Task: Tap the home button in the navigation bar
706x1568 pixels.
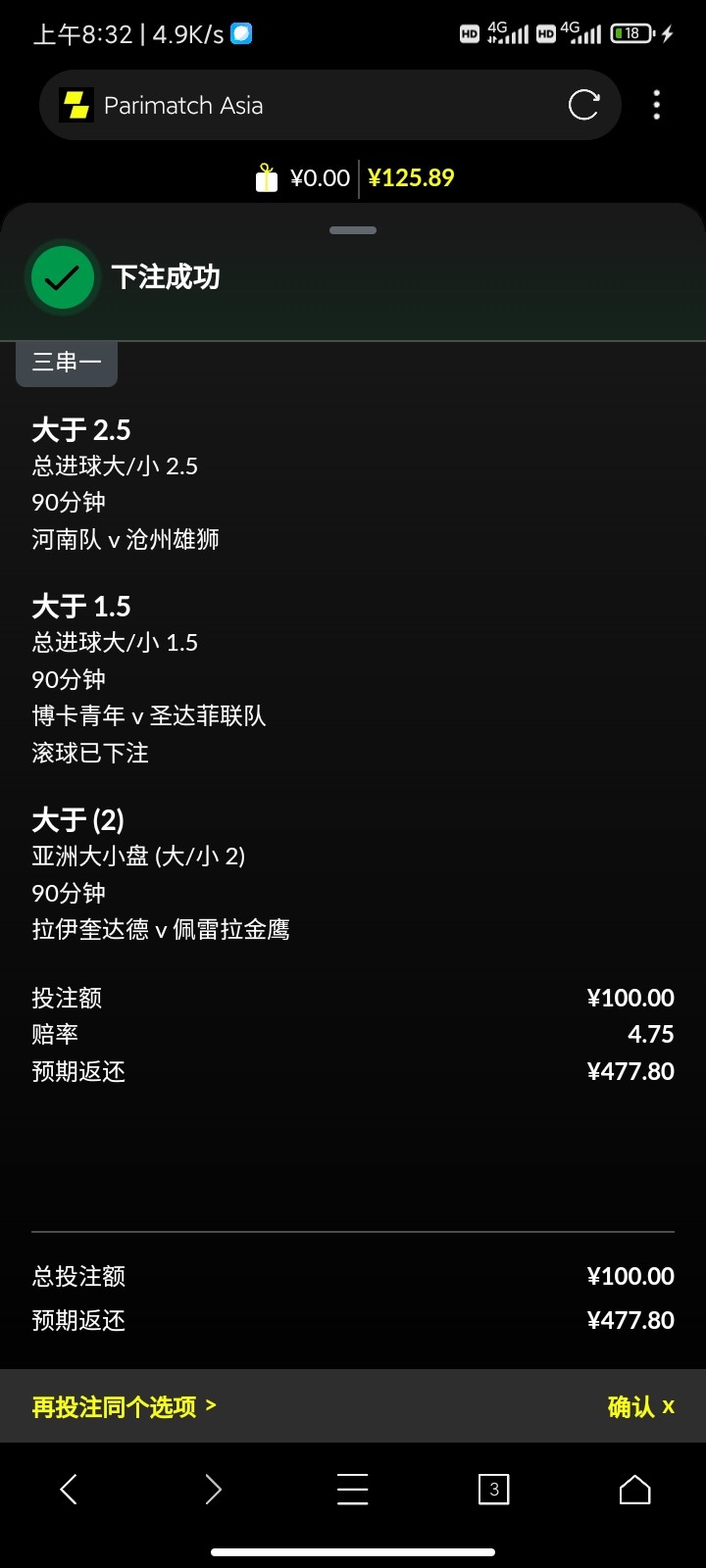Action: 634,1489
